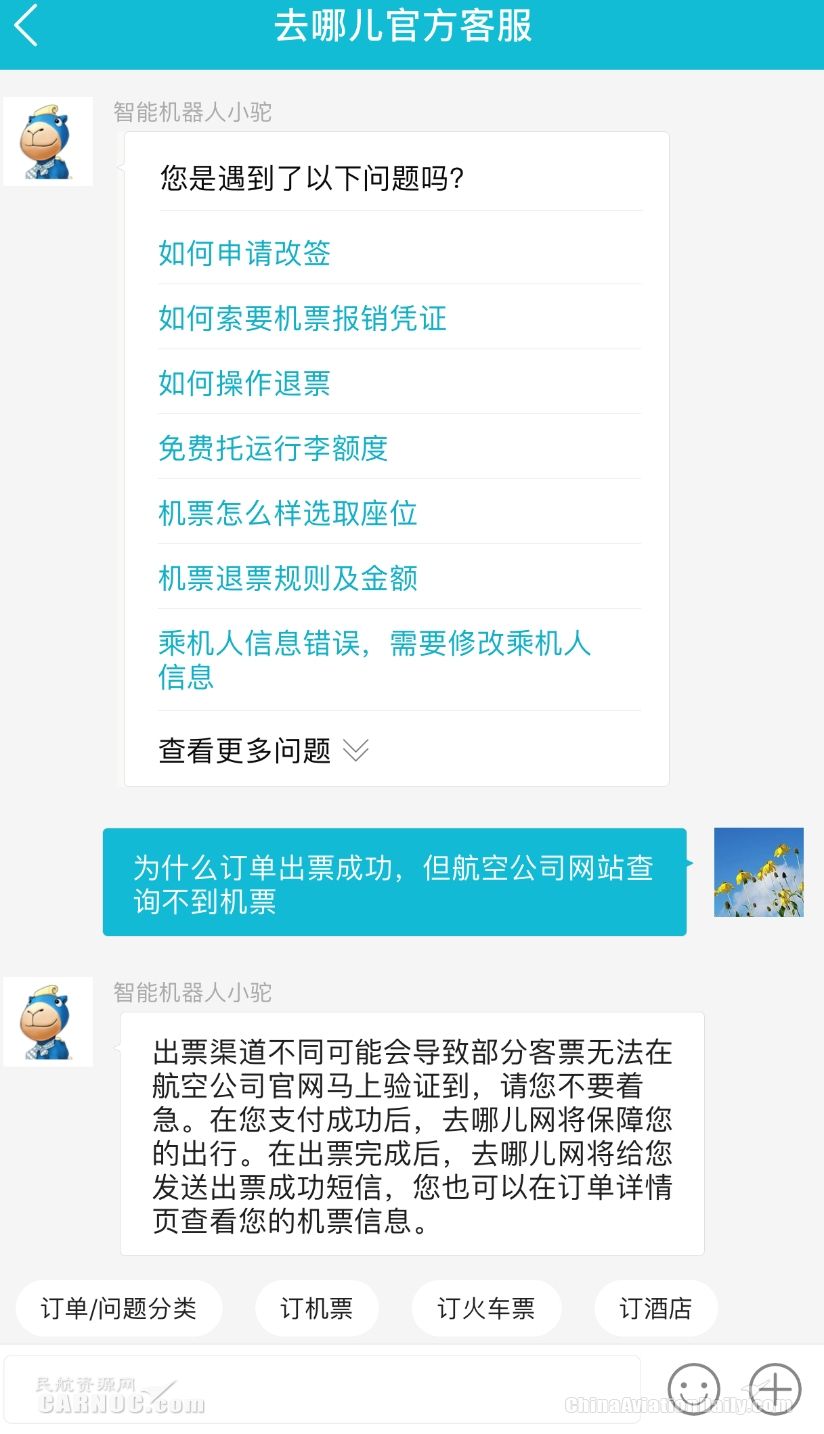Viewport: 824px width, 1434px height.
Task: Select the question 如何操作退票
Action: [244, 383]
